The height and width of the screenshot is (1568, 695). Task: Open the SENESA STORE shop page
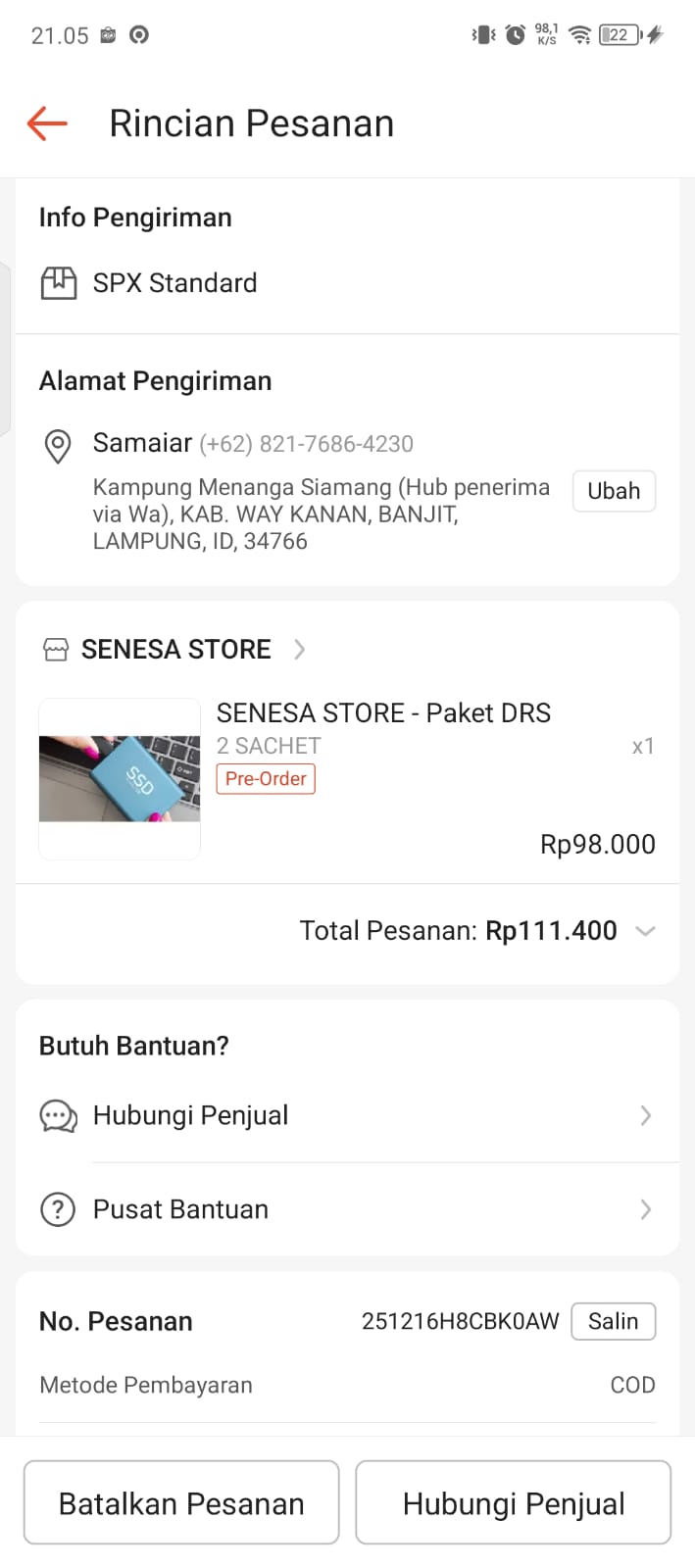176,649
